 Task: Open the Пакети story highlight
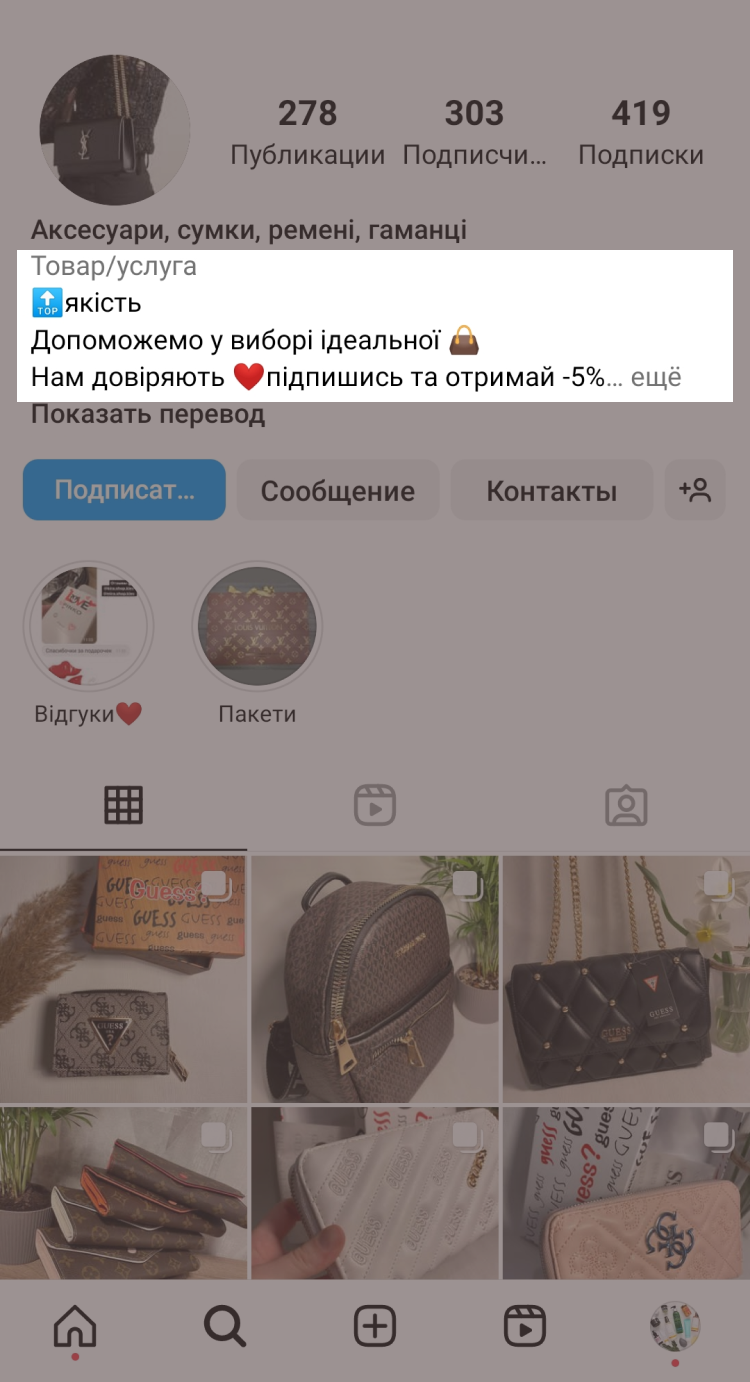257,625
